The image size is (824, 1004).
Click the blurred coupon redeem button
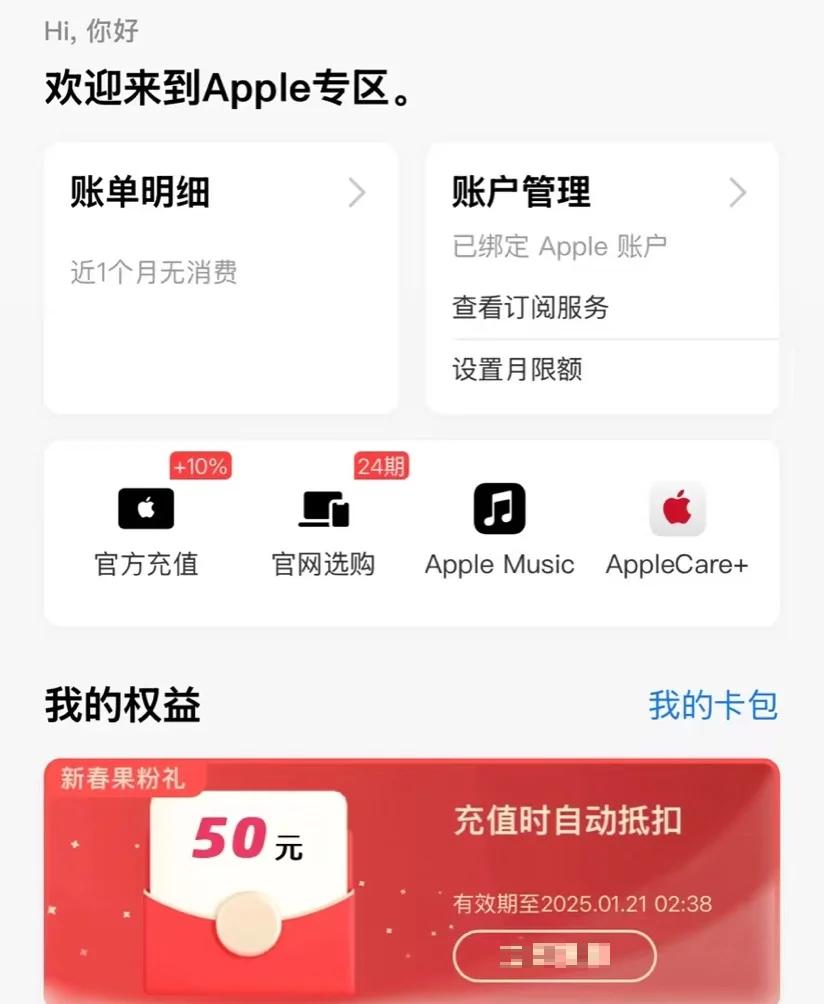coord(554,956)
